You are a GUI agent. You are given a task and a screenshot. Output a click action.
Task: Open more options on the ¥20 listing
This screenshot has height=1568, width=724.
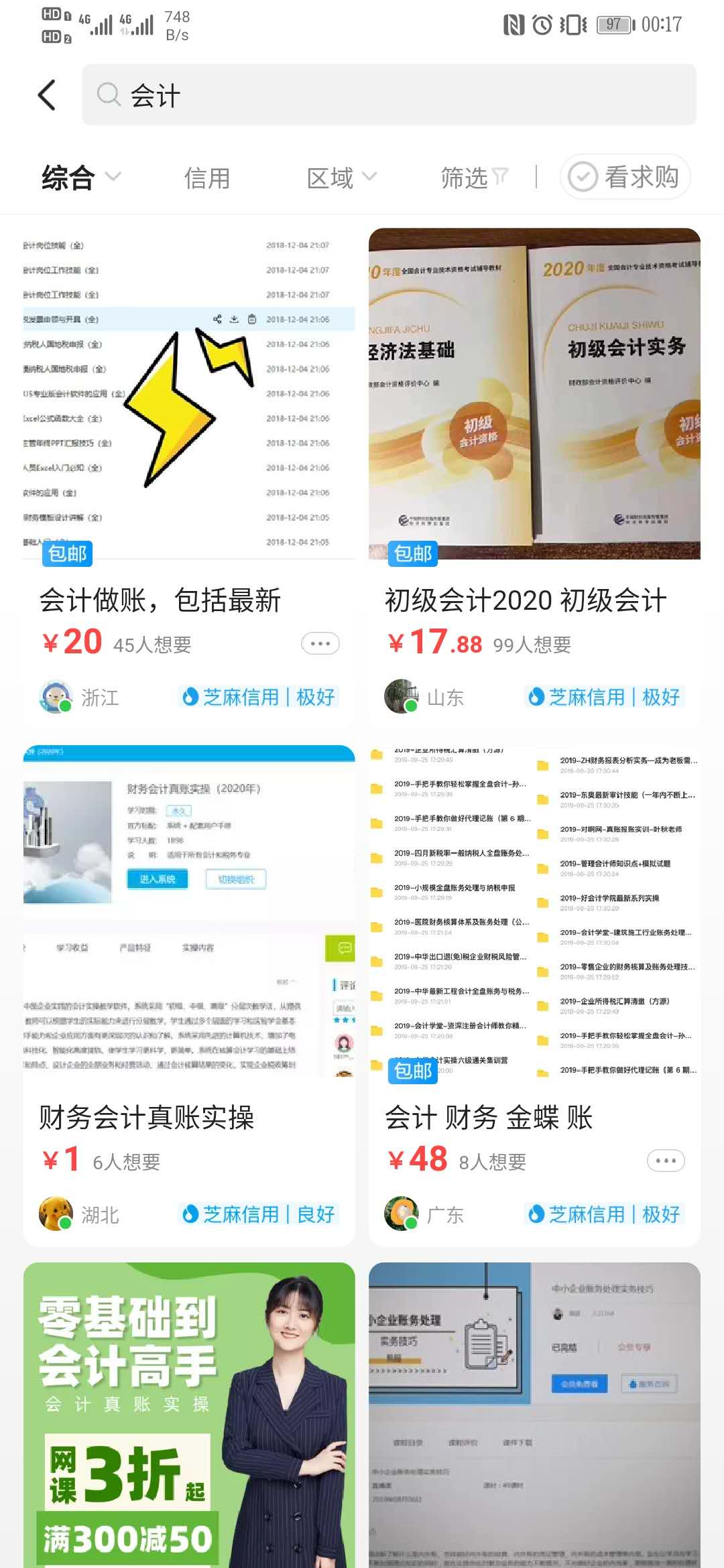(x=320, y=644)
